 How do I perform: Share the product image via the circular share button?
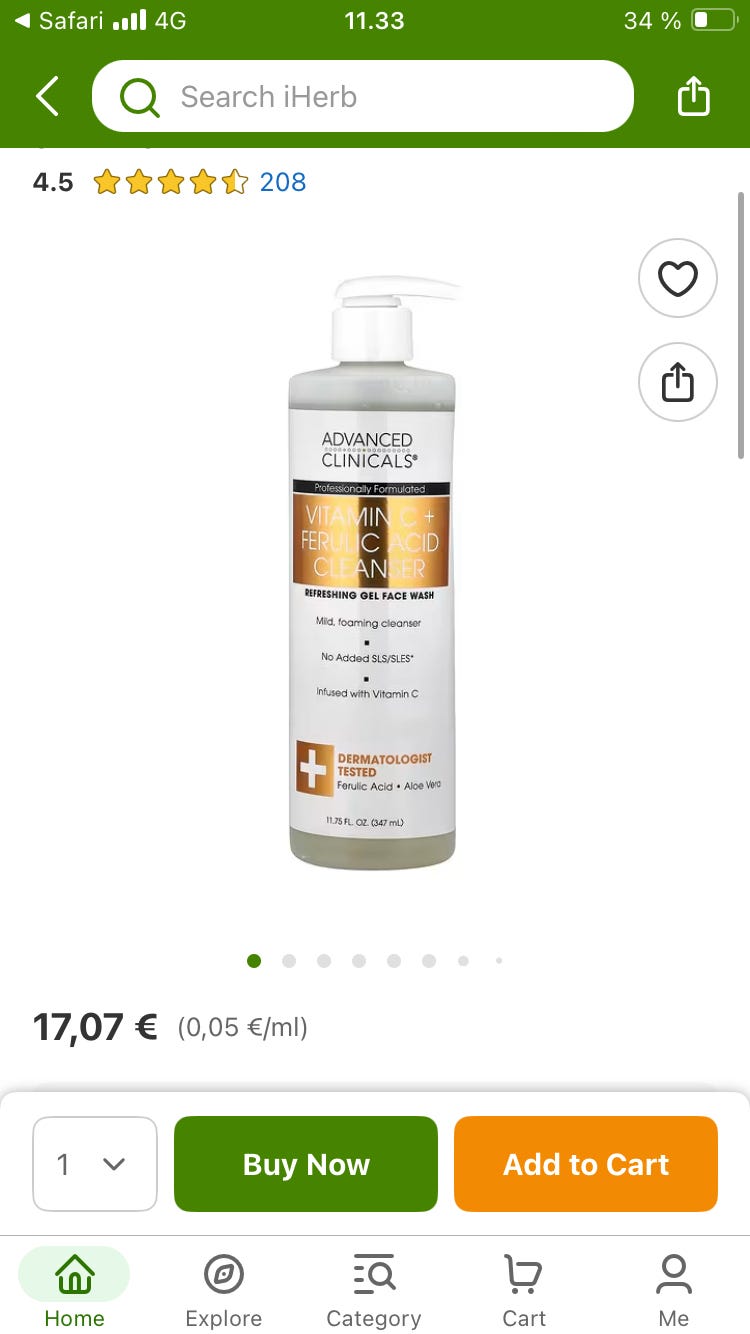677,382
